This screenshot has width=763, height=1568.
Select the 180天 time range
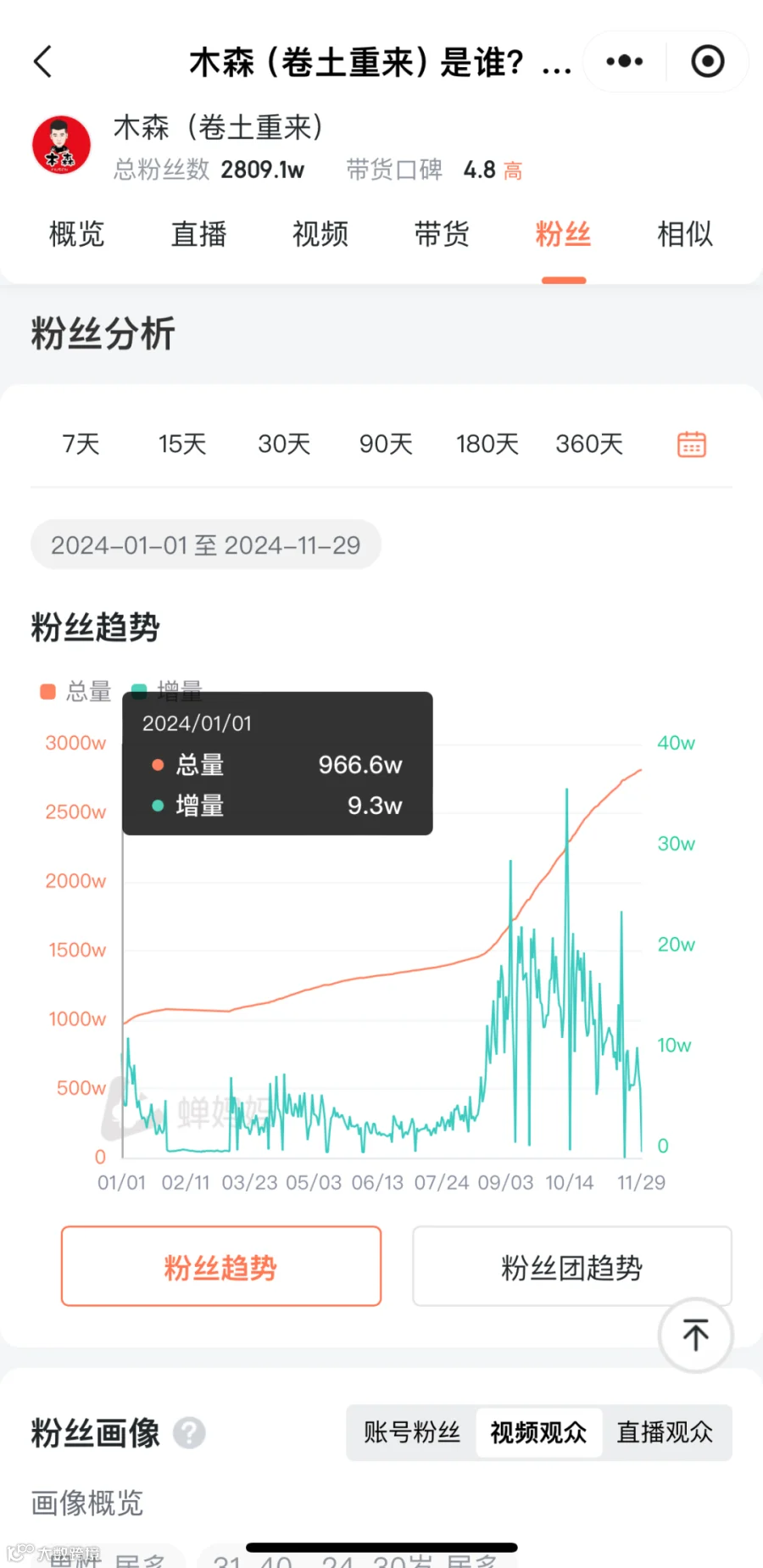[487, 444]
